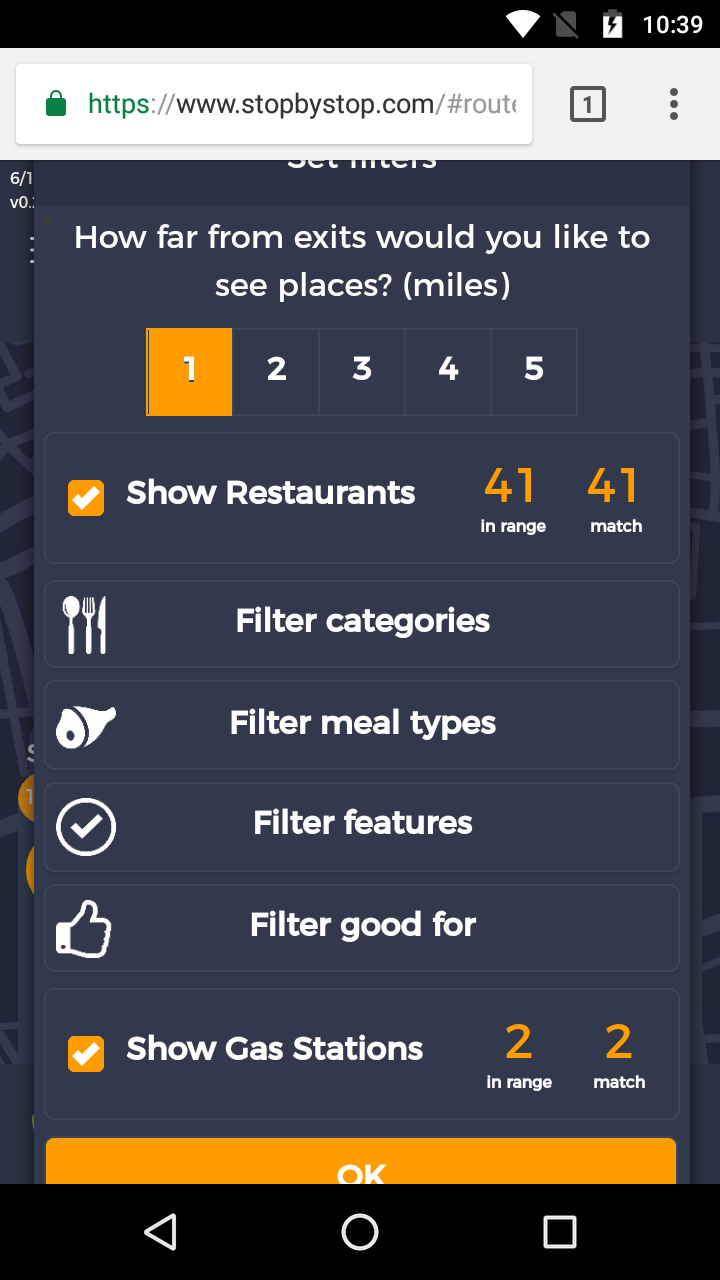
Task: Choose the 4 miles option
Action: (x=448, y=371)
